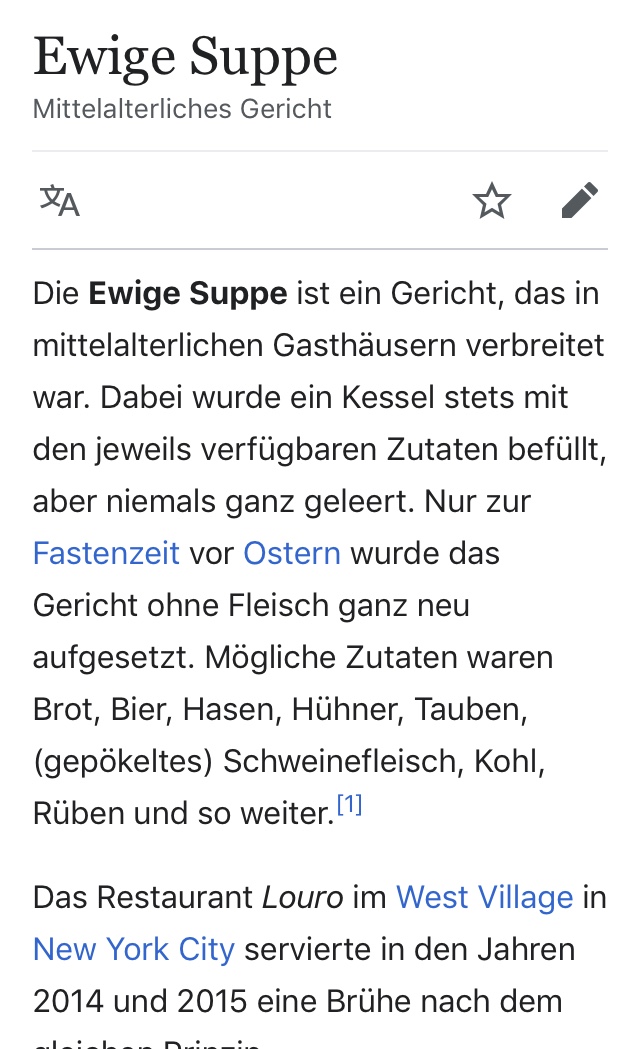Add article to watchlist with star
Screen dimensions: 640x1049
[491, 201]
